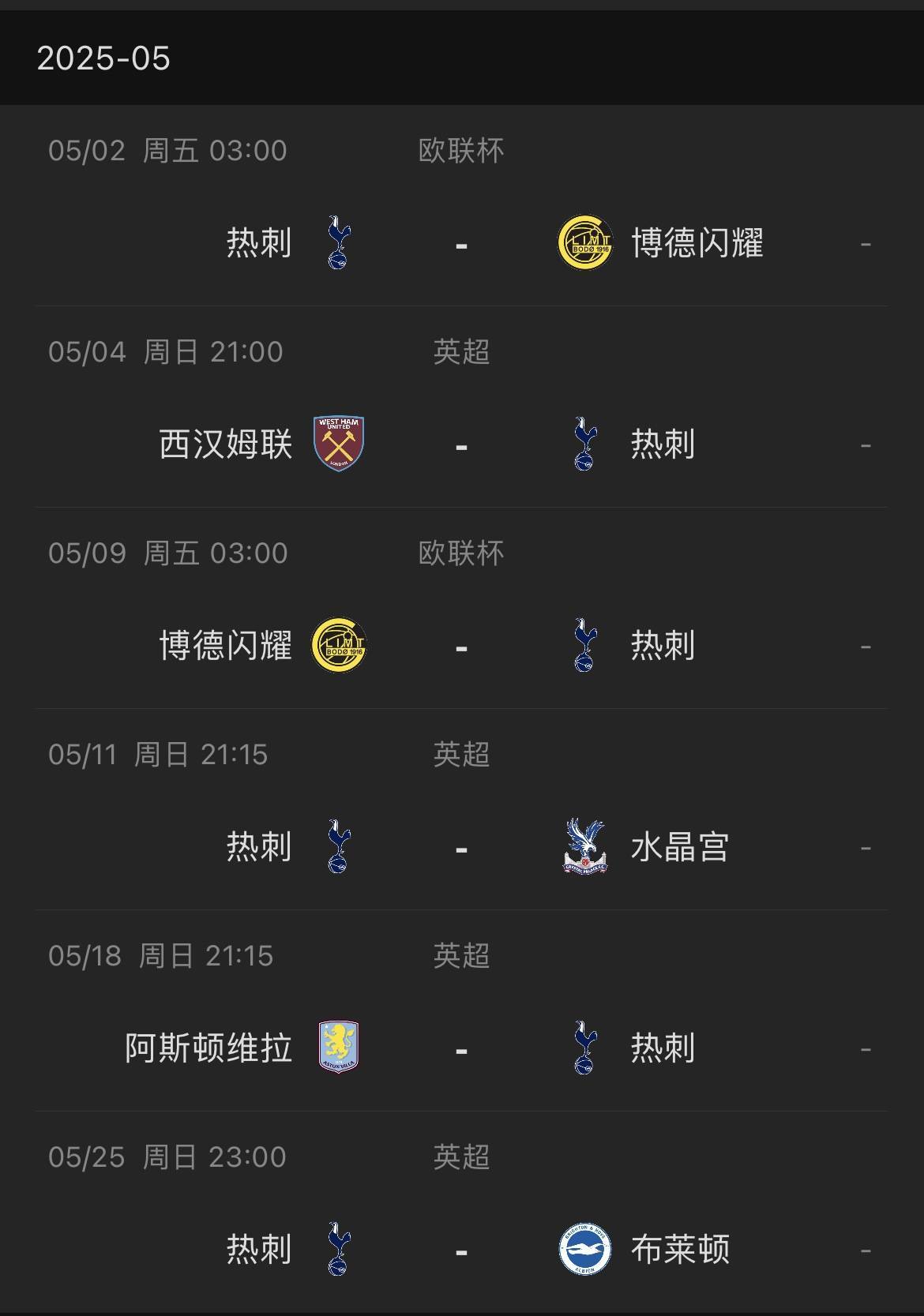Tap the Bodø/Glimt logo in the 05/09 match

tap(338, 646)
